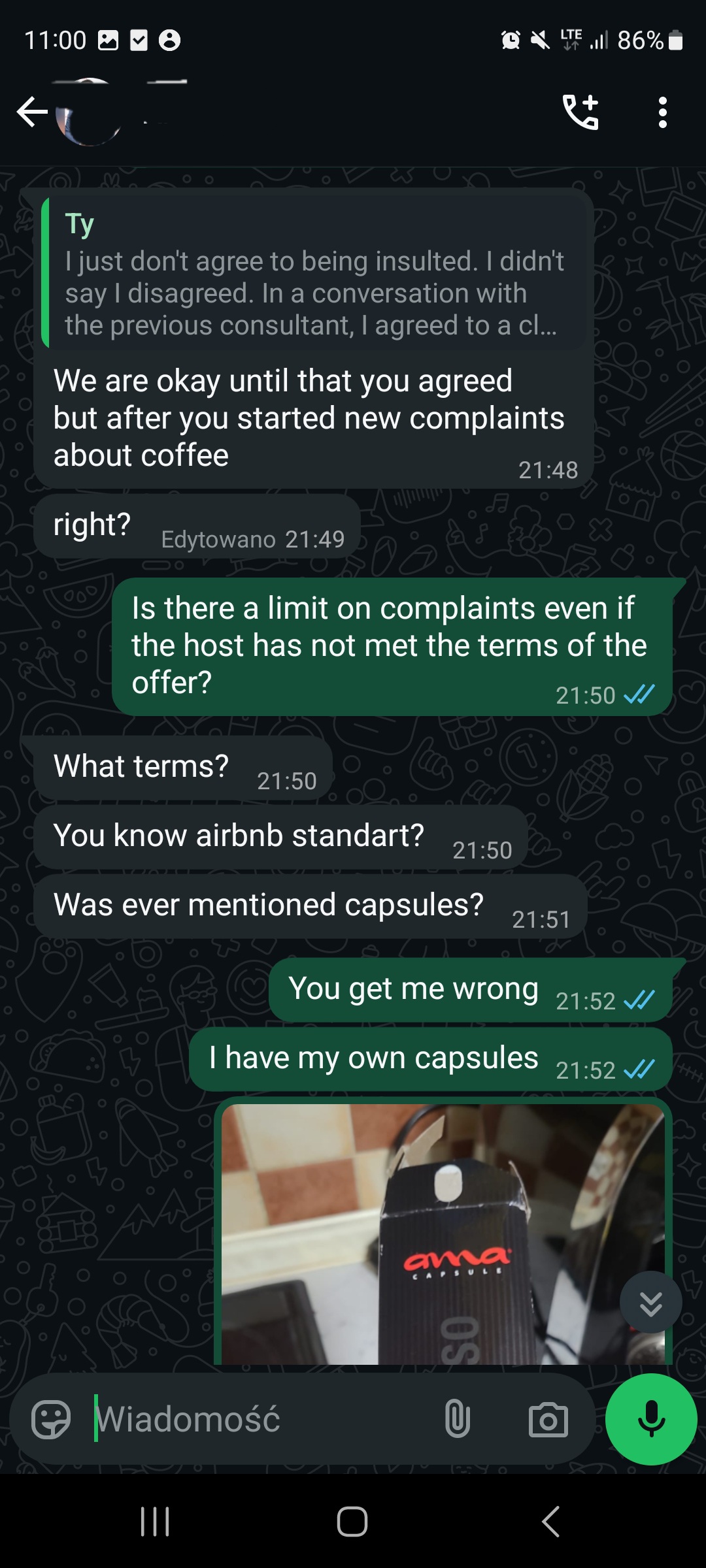The image size is (706, 1568).
Task: Jump to the quoted 'Ty' message
Action: point(313,273)
